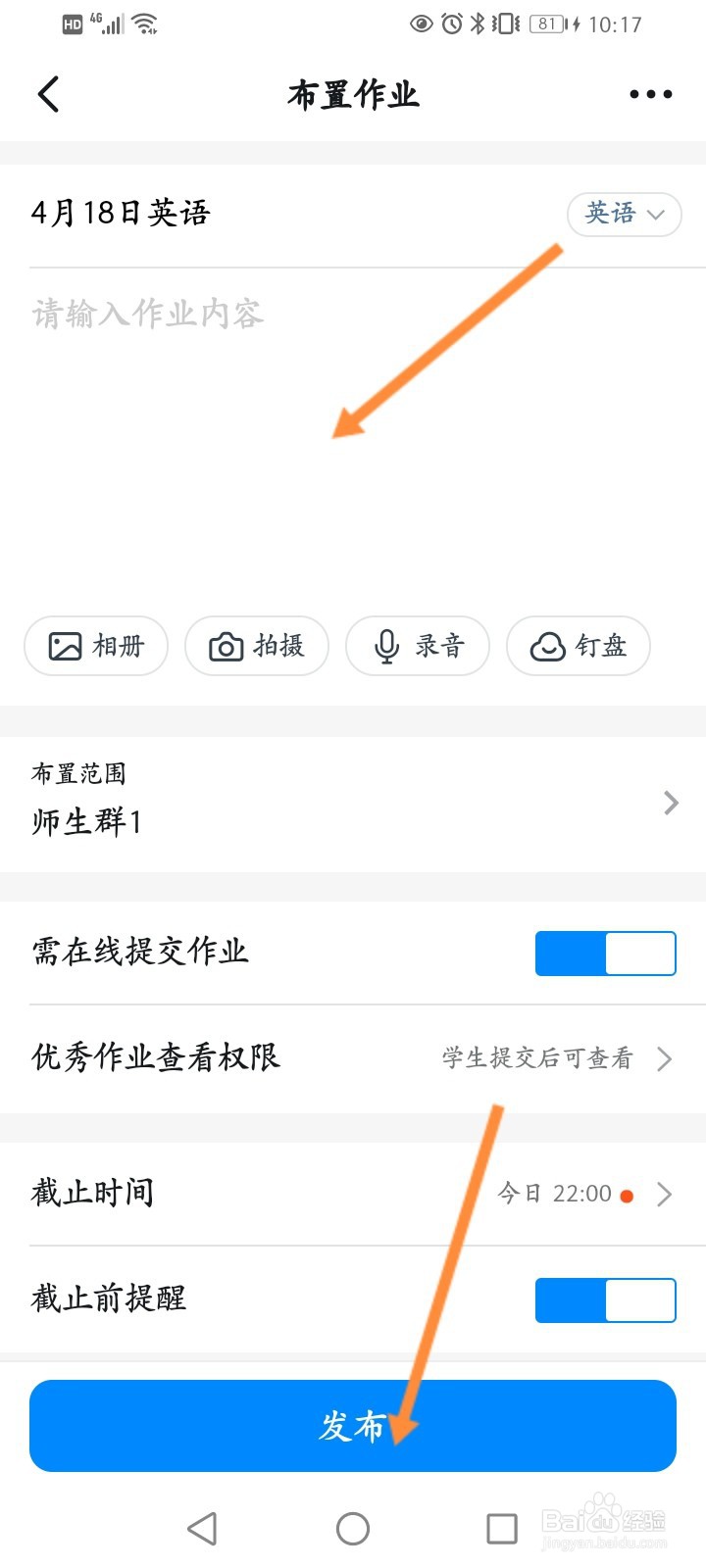Tap the homework title field 4月18日英语
This screenshot has width=706, height=1568.
click(x=121, y=214)
